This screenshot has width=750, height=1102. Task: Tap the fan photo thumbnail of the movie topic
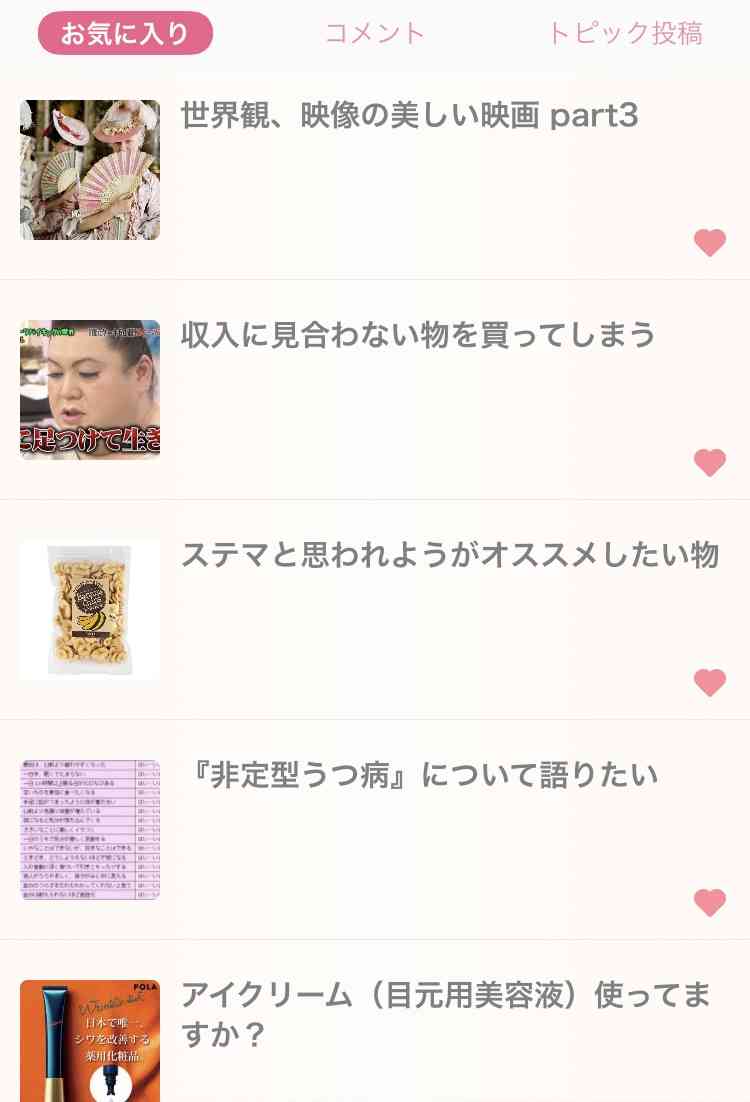point(89,169)
